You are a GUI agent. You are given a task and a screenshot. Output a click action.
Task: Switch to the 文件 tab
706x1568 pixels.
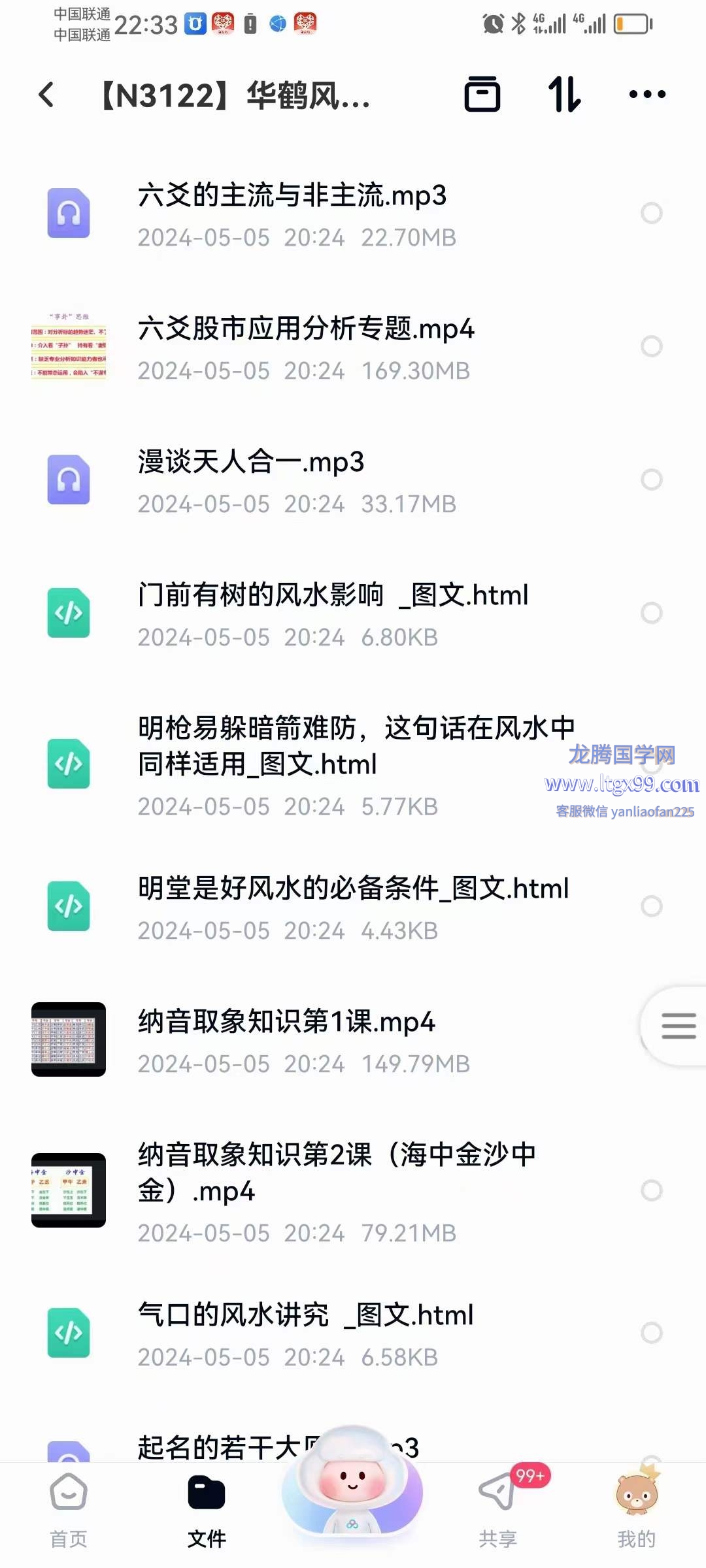click(207, 1511)
